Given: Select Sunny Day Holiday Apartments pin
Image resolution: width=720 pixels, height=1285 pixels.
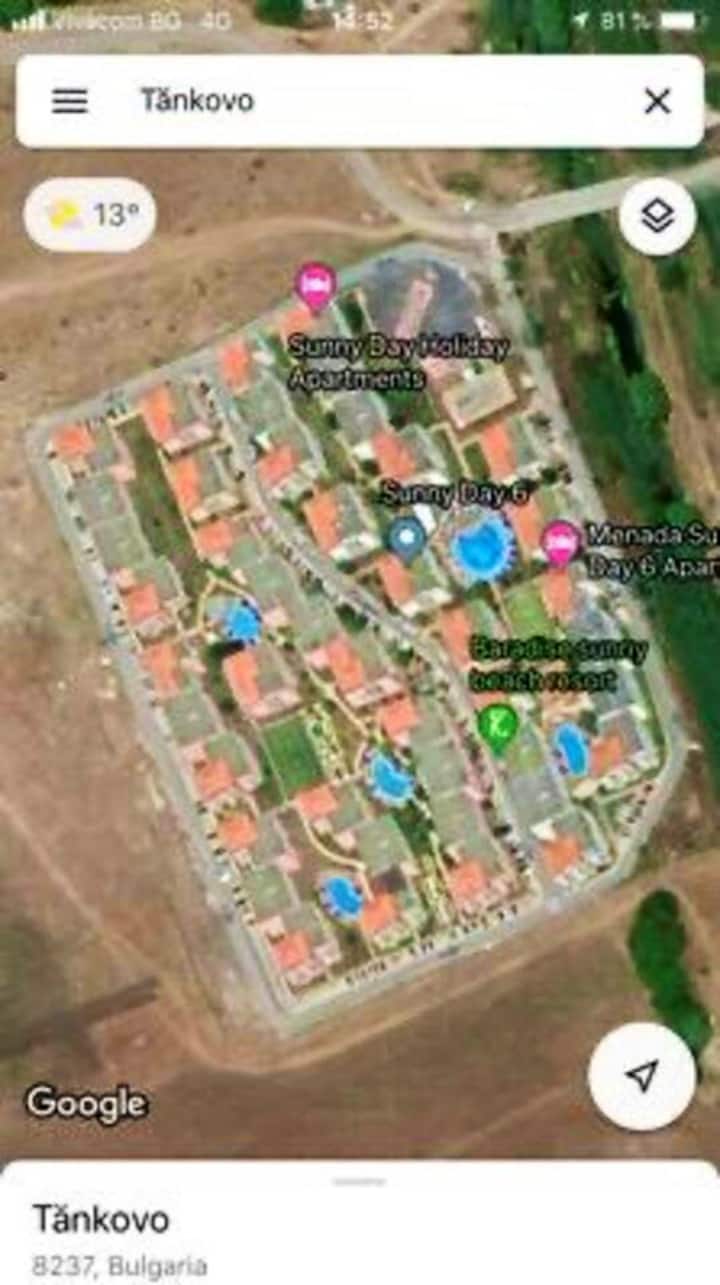Looking at the screenshot, I should 316,286.
